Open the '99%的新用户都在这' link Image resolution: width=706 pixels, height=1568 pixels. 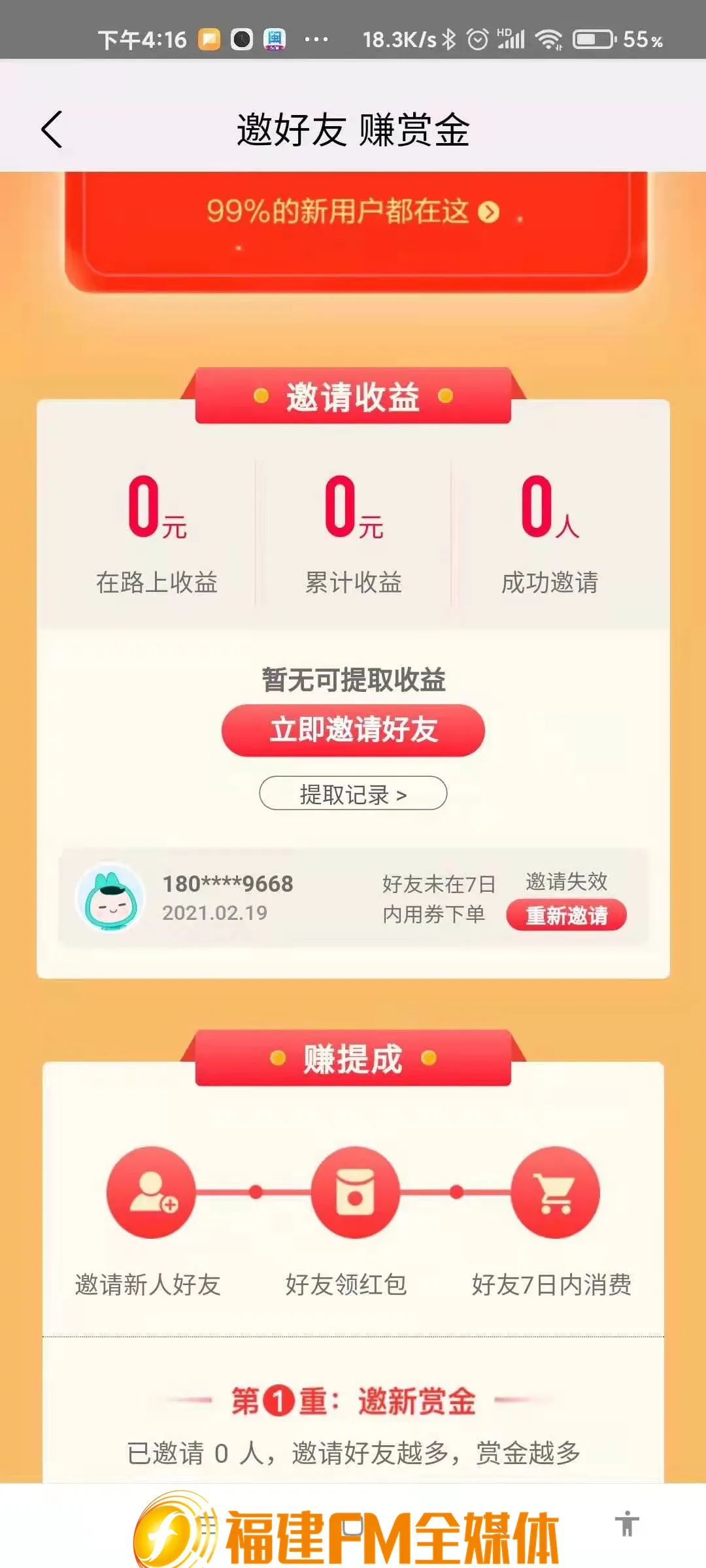coord(353,212)
